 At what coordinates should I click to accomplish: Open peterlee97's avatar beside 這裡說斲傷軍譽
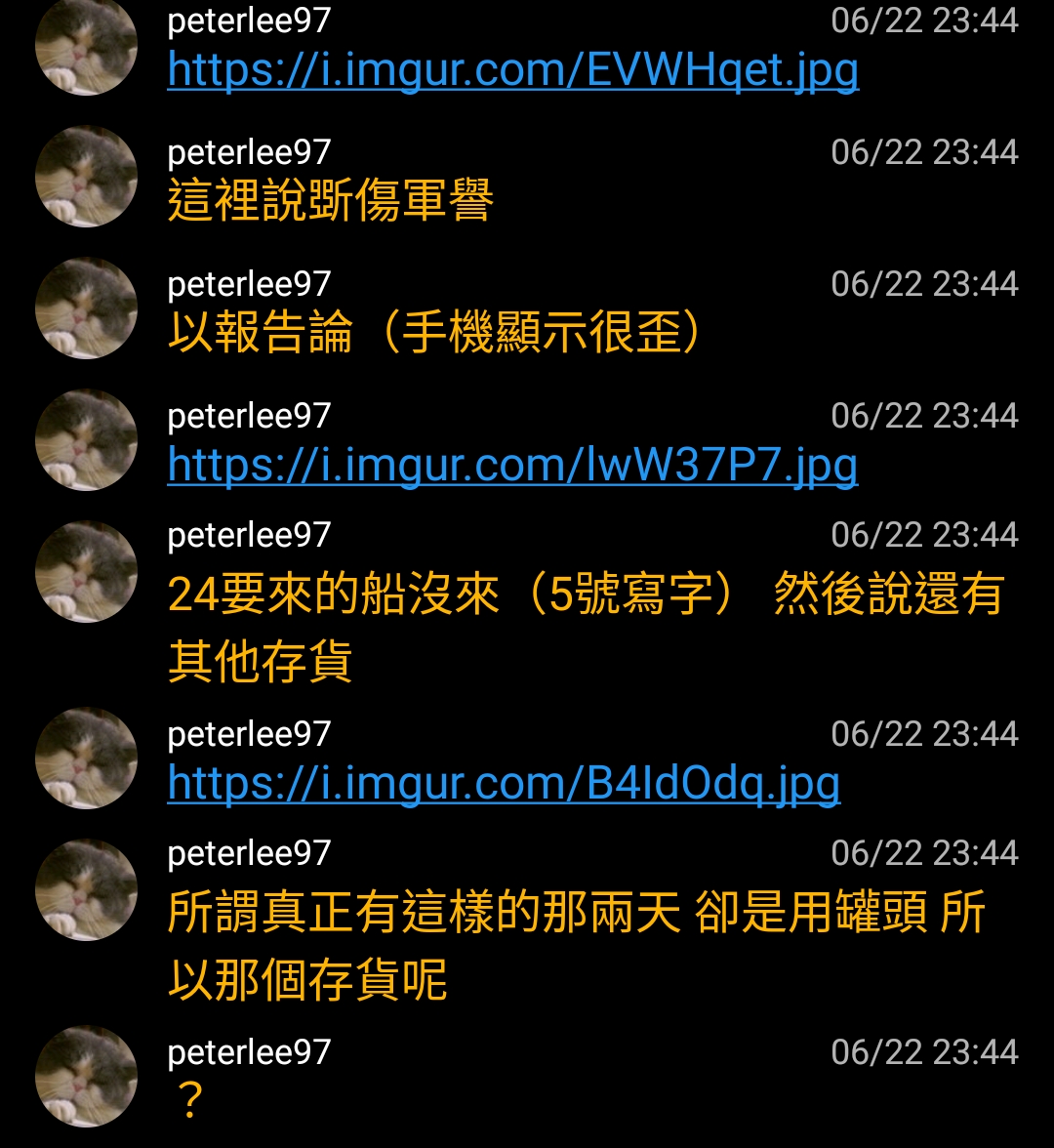point(86,177)
